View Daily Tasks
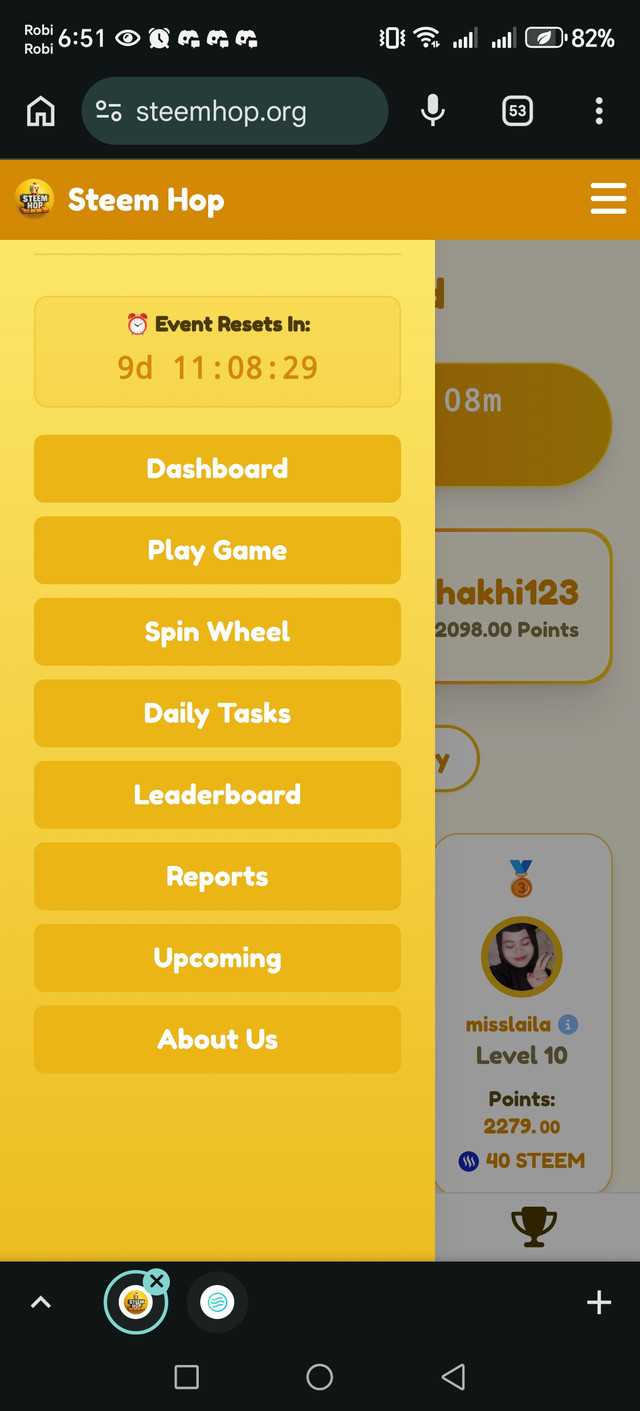The image size is (640, 1411). pyautogui.click(x=217, y=713)
